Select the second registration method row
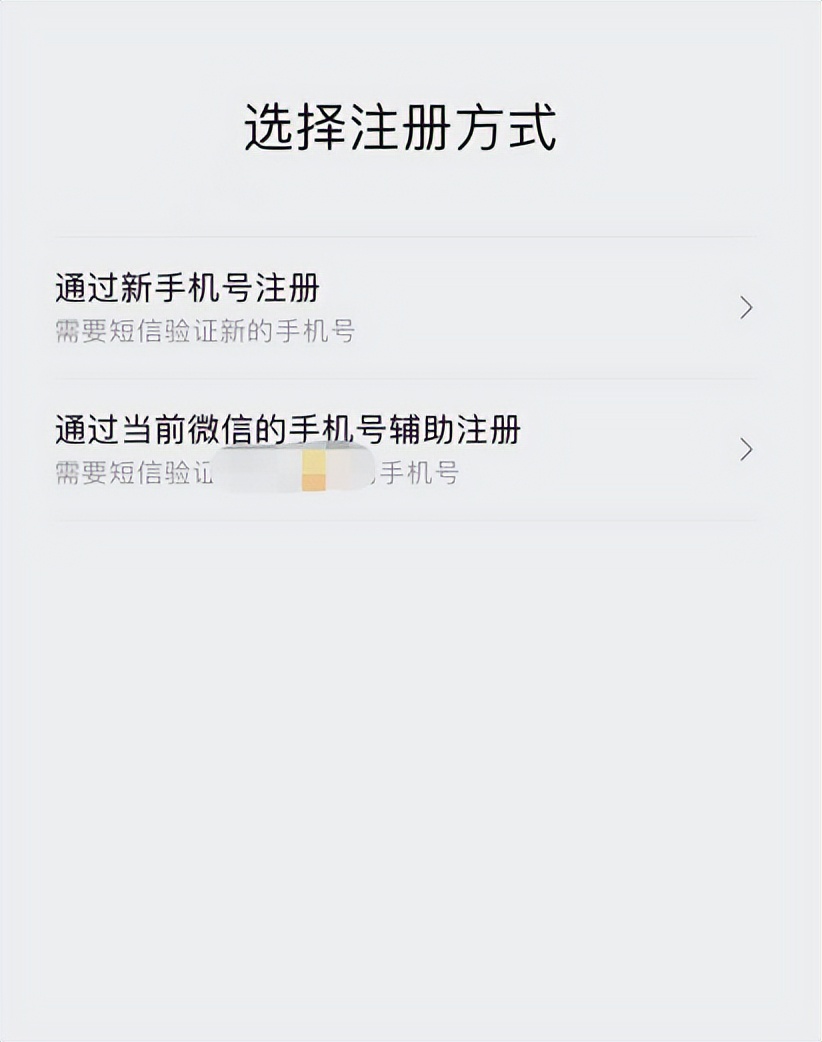 (400, 447)
